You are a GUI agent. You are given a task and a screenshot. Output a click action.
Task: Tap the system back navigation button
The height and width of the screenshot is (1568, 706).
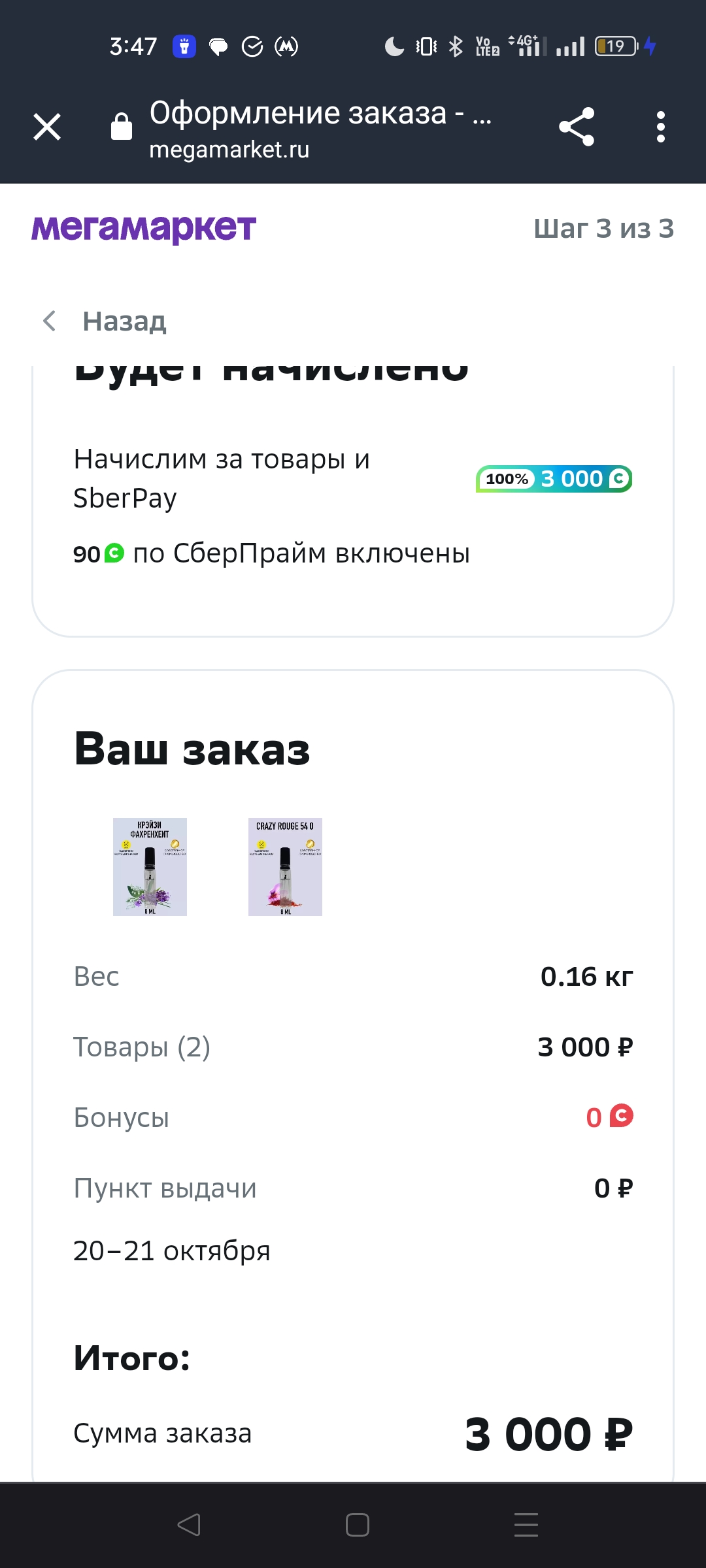click(189, 1525)
